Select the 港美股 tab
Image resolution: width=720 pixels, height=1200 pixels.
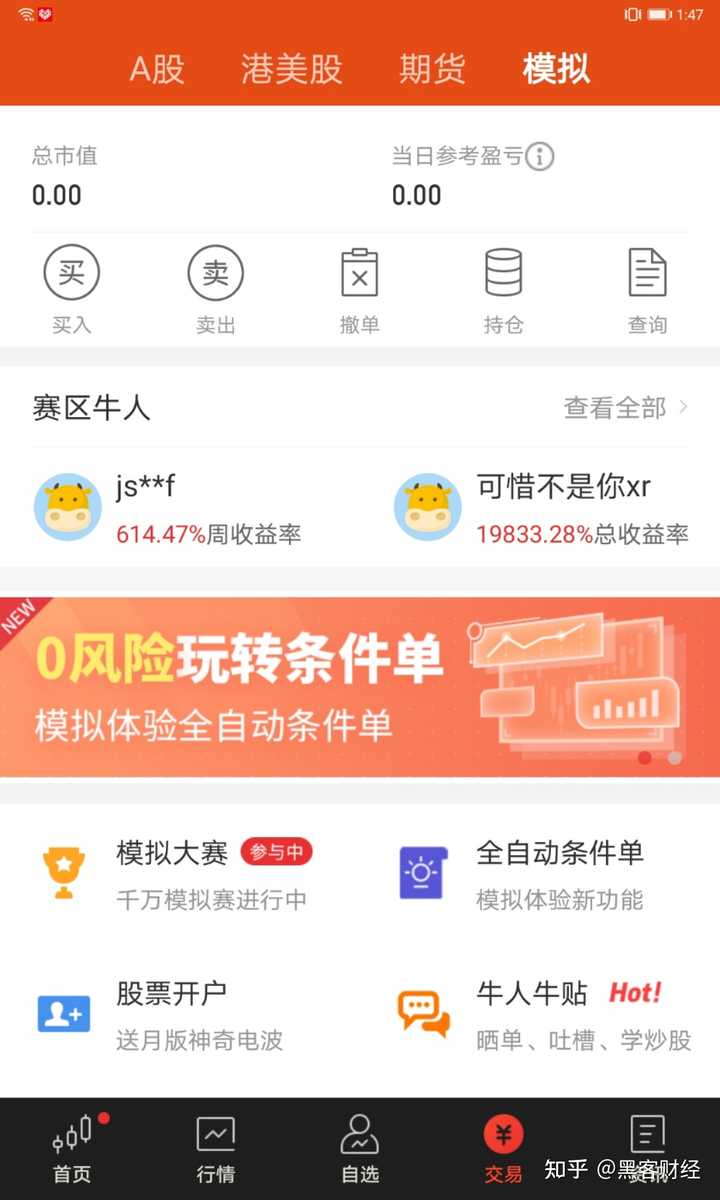pyautogui.click(x=291, y=68)
